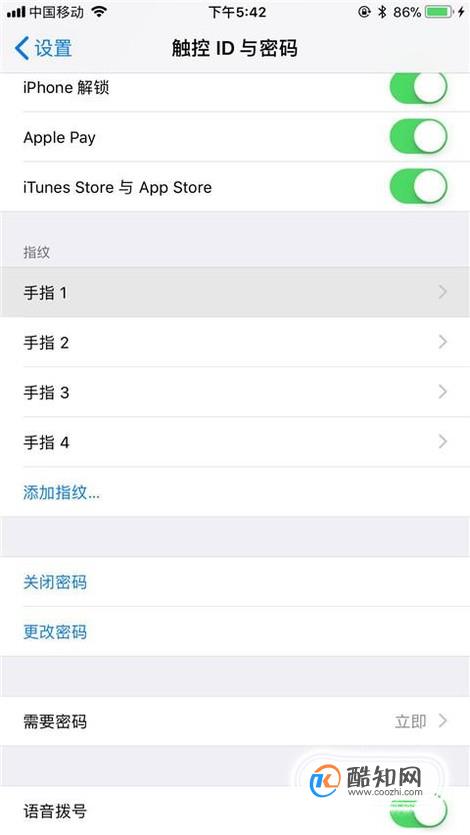Toggle the iPhone 解锁 switch
This screenshot has height=835, width=470.
418,87
